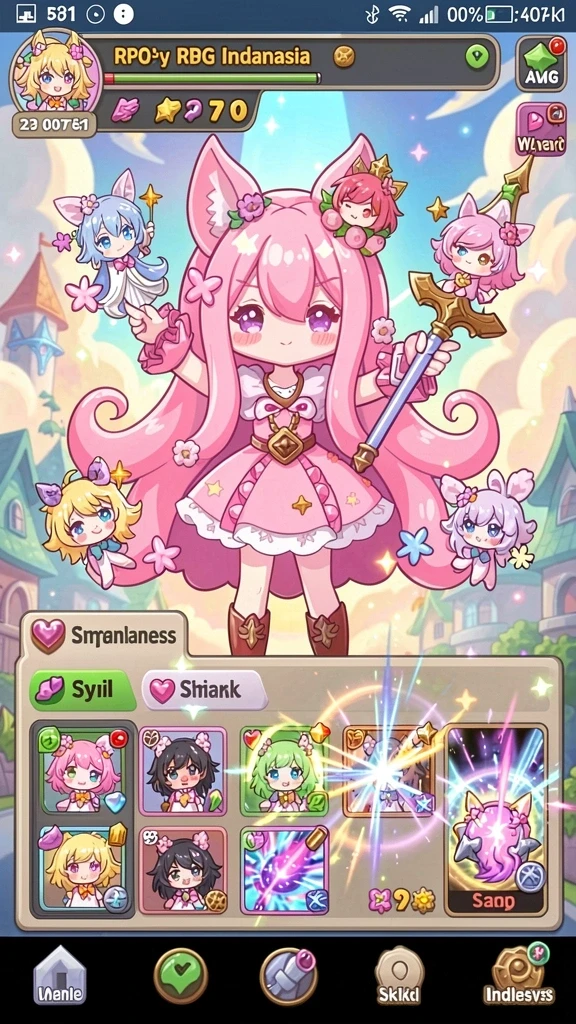Tap the green arrow in the title bar

[477, 57]
